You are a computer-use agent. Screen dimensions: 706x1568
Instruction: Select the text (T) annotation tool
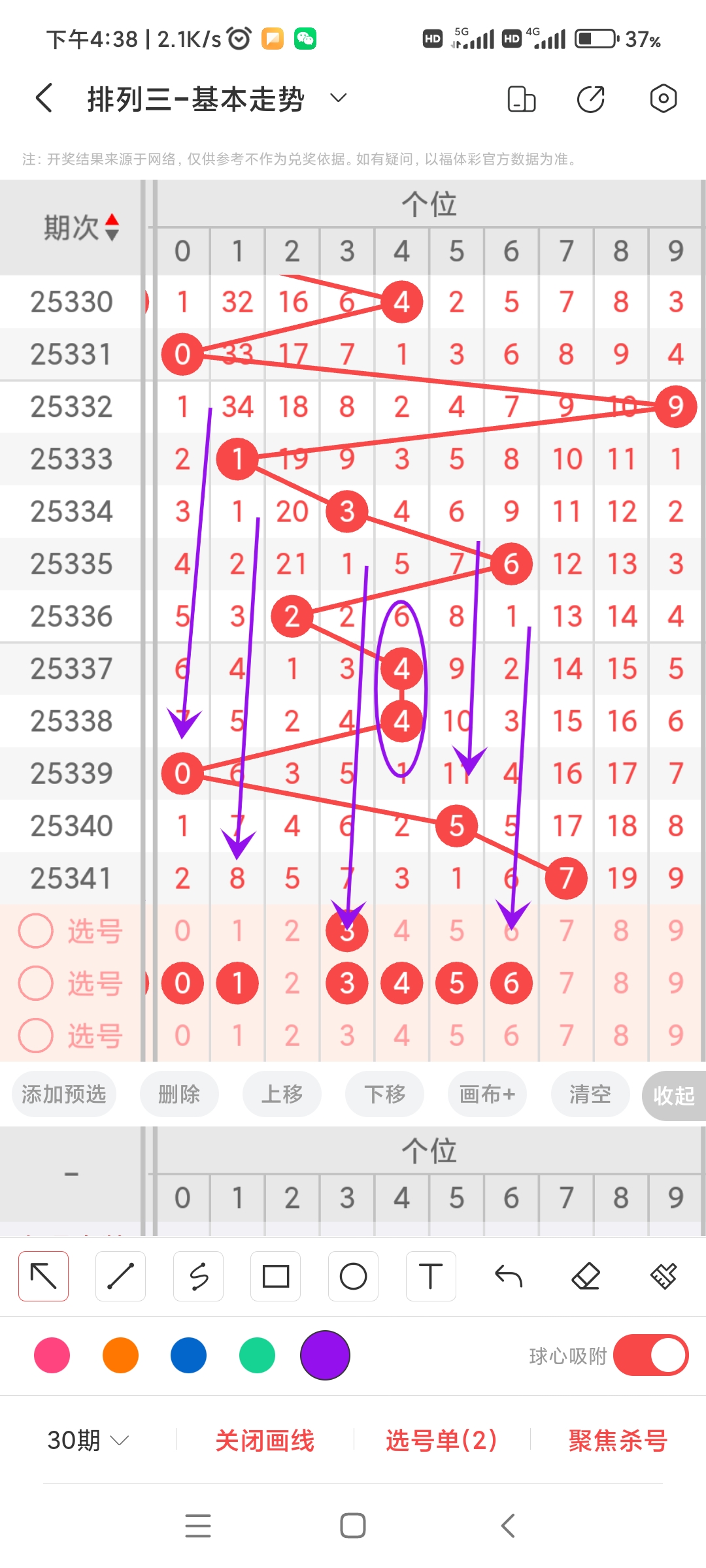pos(431,1275)
